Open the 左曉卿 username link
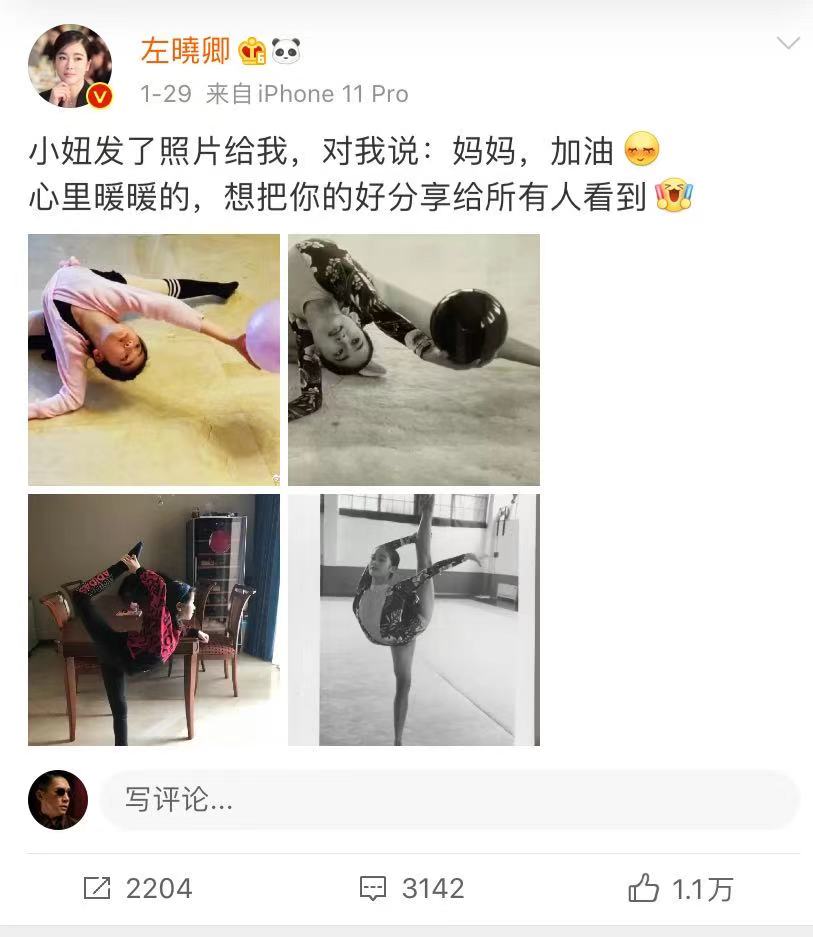Image resolution: width=813 pixels, height=937 pixels. [185, 50]
